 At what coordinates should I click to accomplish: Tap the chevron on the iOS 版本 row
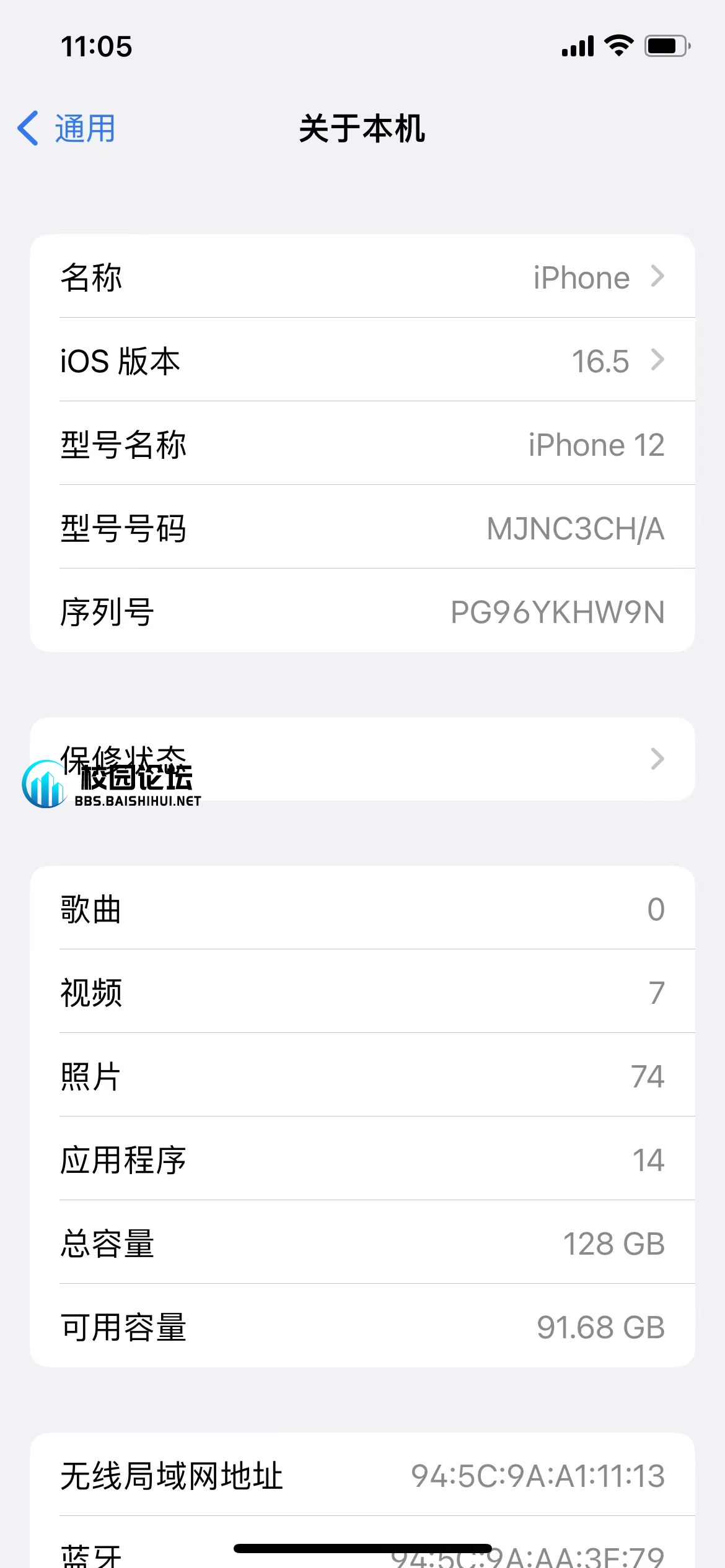click(x=658, y=361)
